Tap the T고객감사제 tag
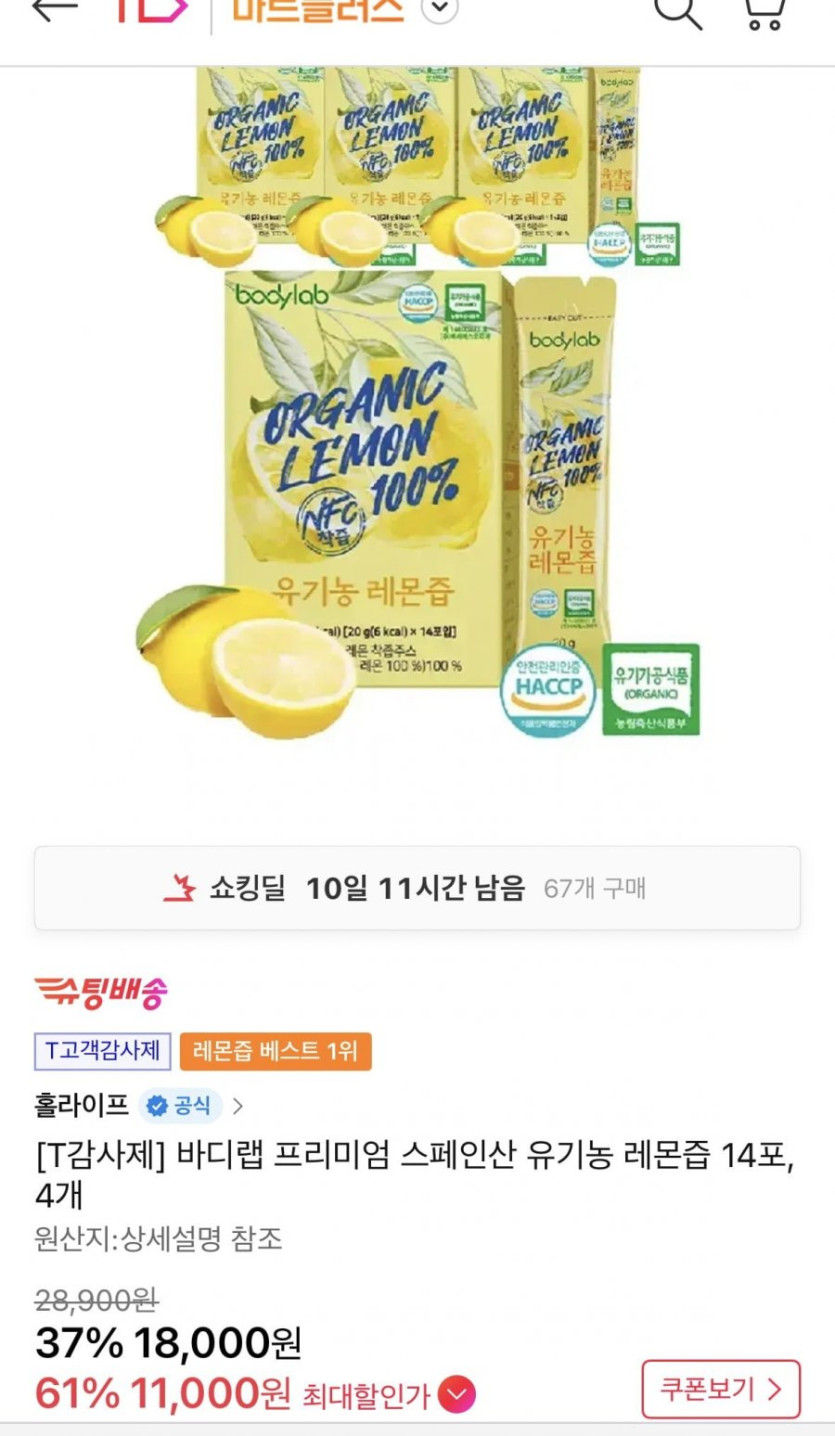 click(103, 1051)
